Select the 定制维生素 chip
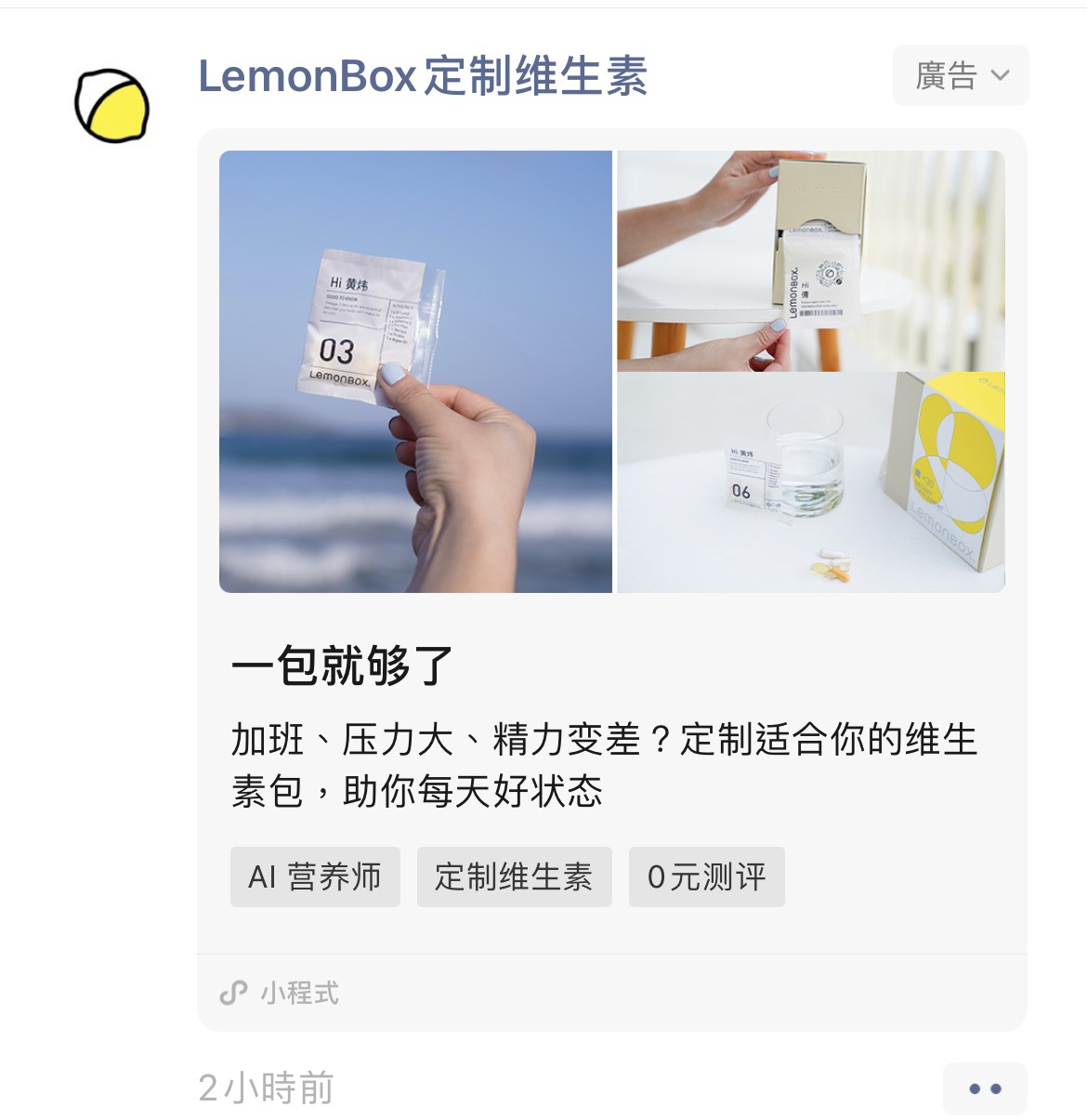 click(x=514, y=876)
